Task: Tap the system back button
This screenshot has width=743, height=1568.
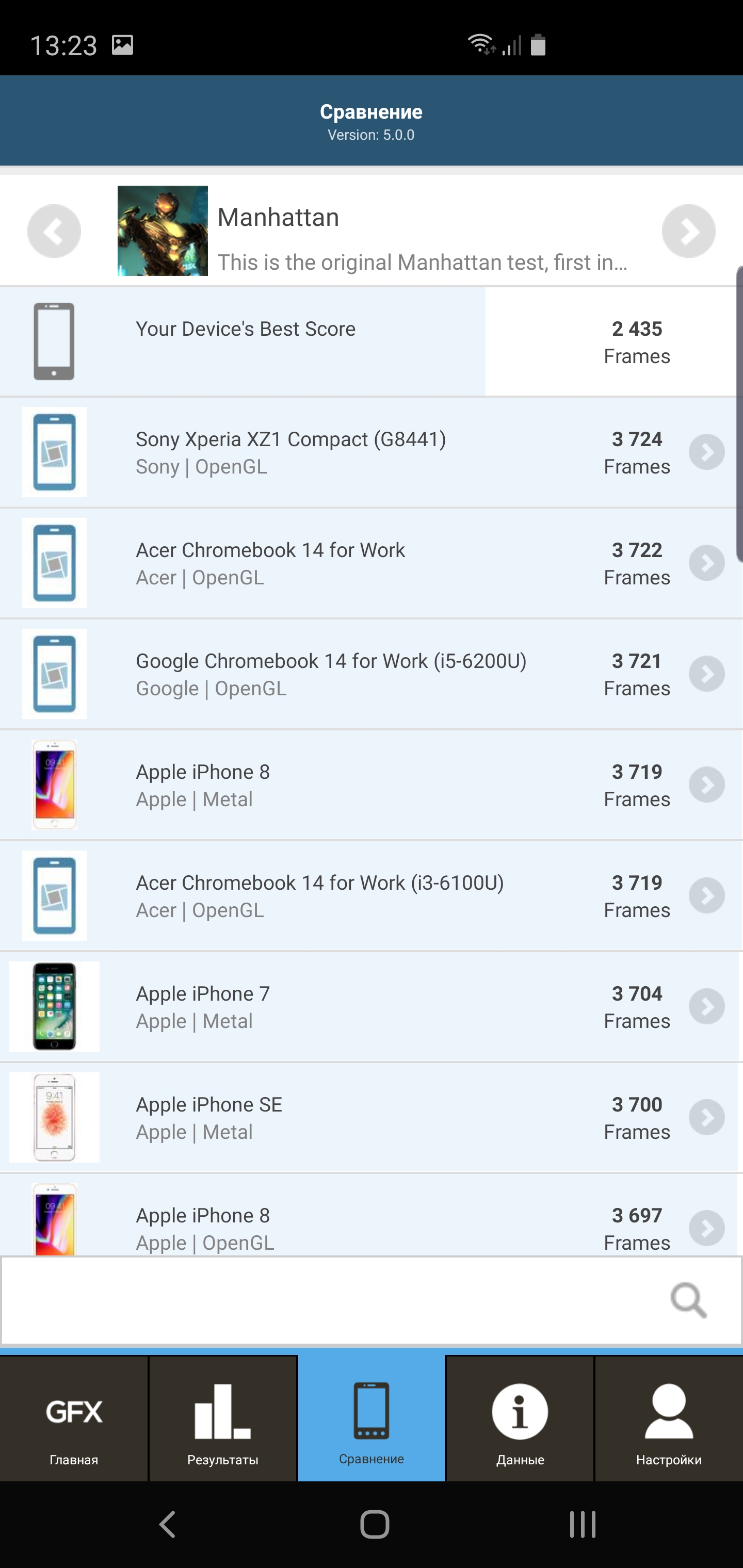Action: 168,1525
